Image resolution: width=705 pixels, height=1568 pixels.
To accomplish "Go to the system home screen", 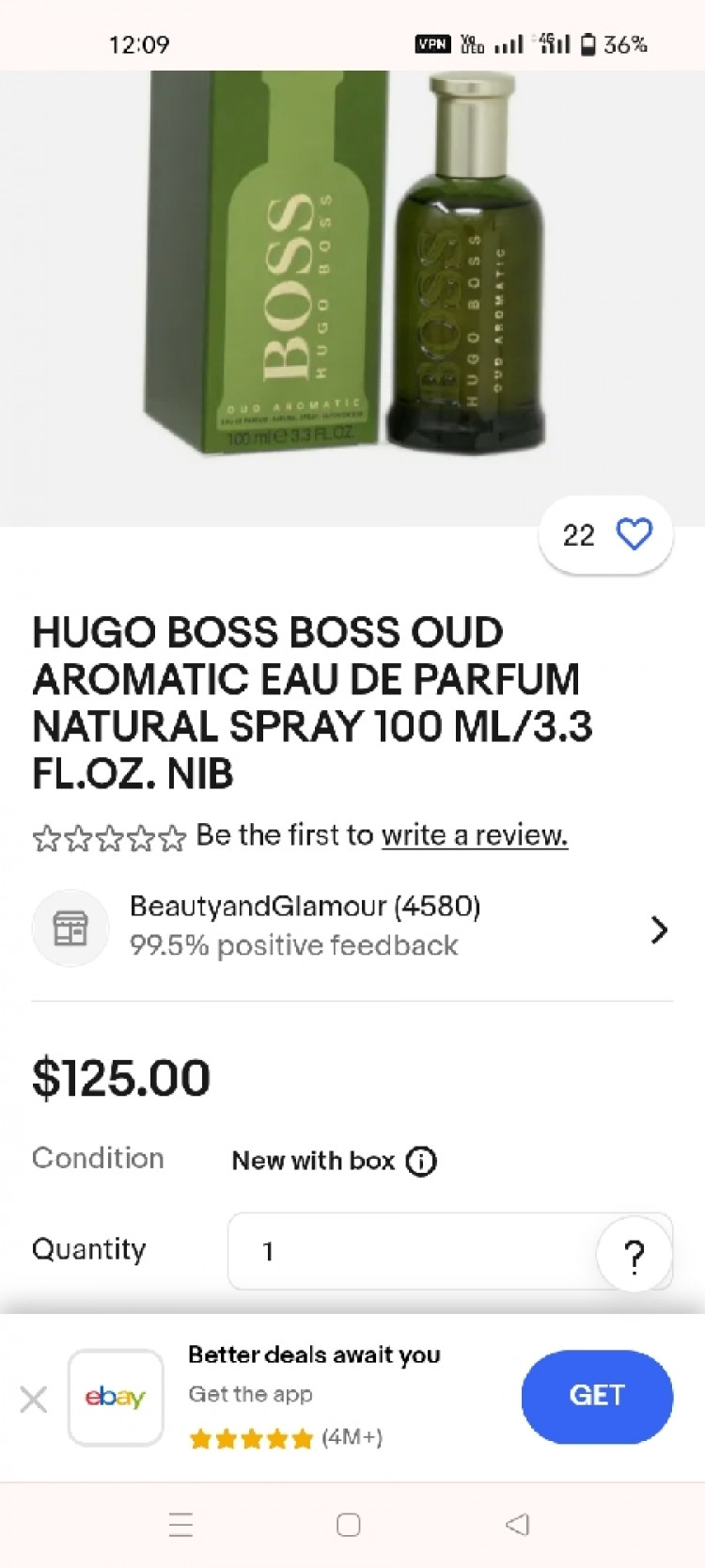I will tap(349, 1525).
